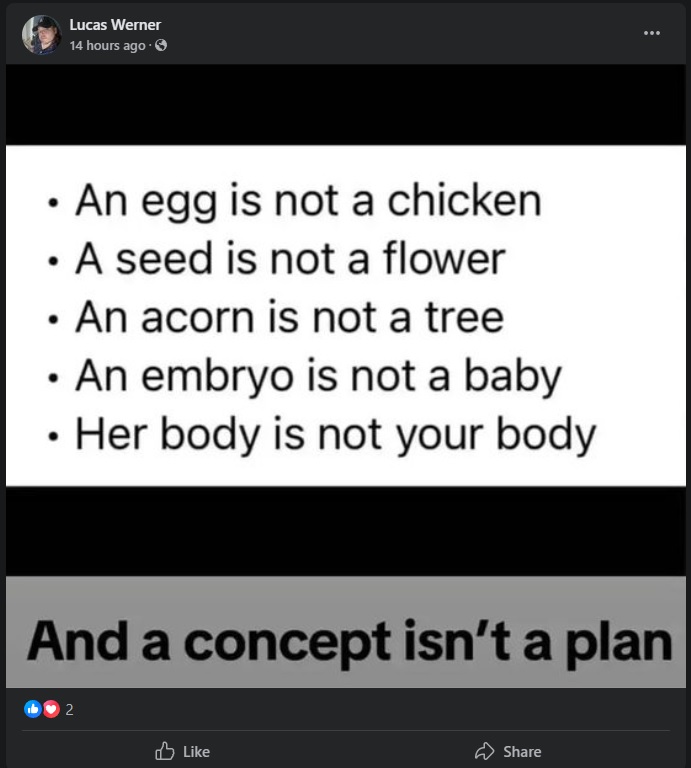Image resolution: width=691 pixels, height=768 pixels.
Task: Open the 14 hours ago timestamp
Action: (107, 46)
